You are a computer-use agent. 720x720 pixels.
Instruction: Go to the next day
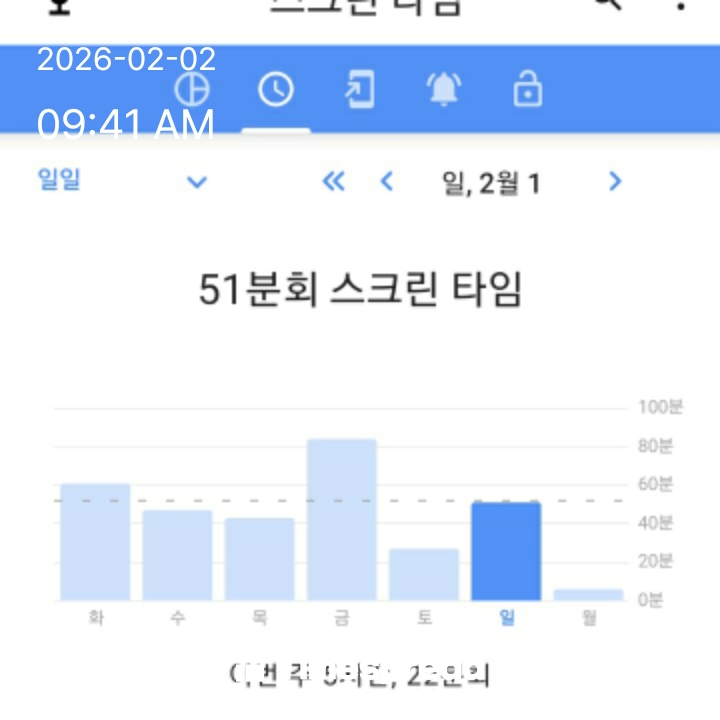tap(615, 181)
